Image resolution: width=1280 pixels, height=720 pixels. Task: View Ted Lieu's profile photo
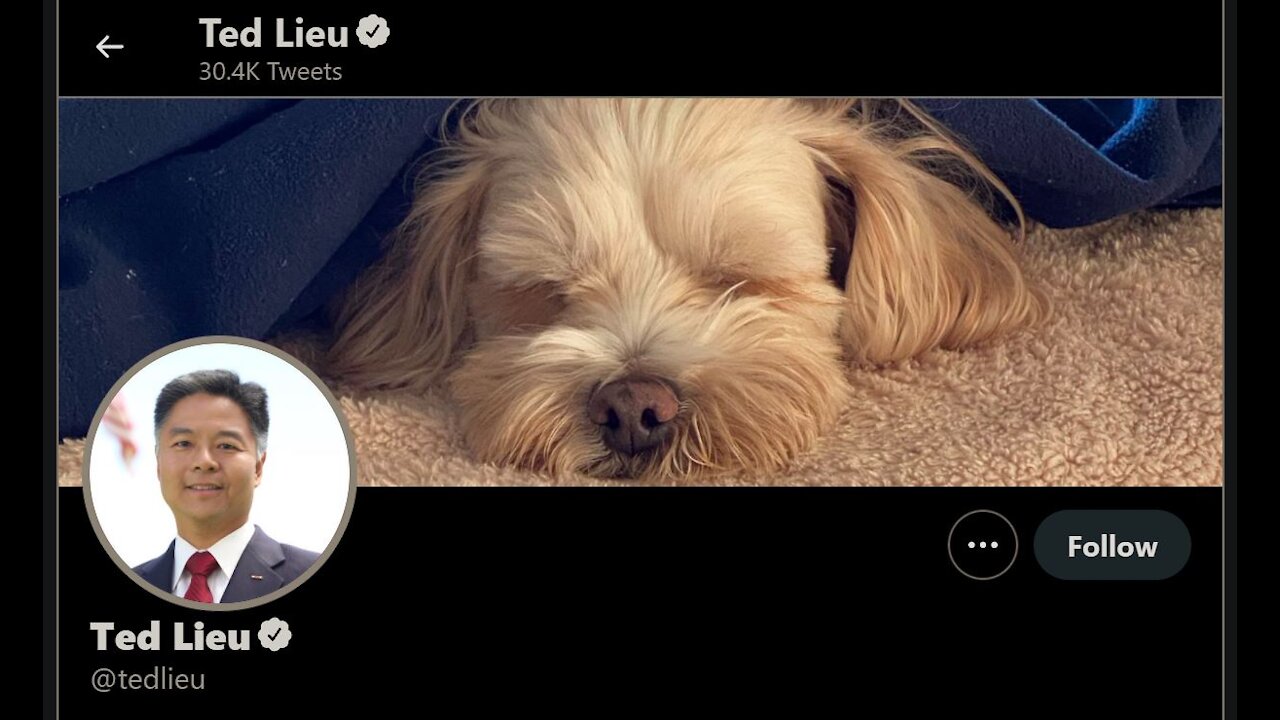220,473
